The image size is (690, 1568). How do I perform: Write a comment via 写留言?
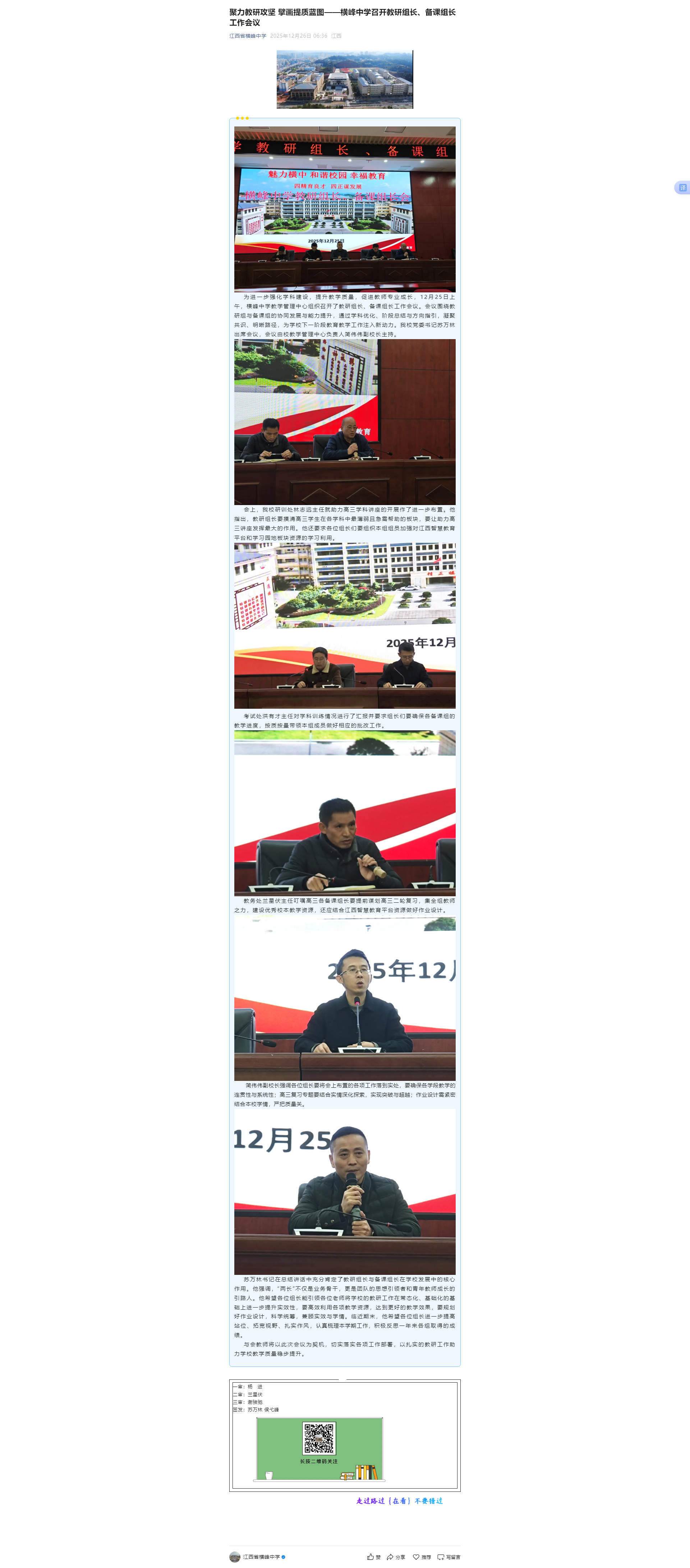pyautogui.click(x=449, y=1557)
